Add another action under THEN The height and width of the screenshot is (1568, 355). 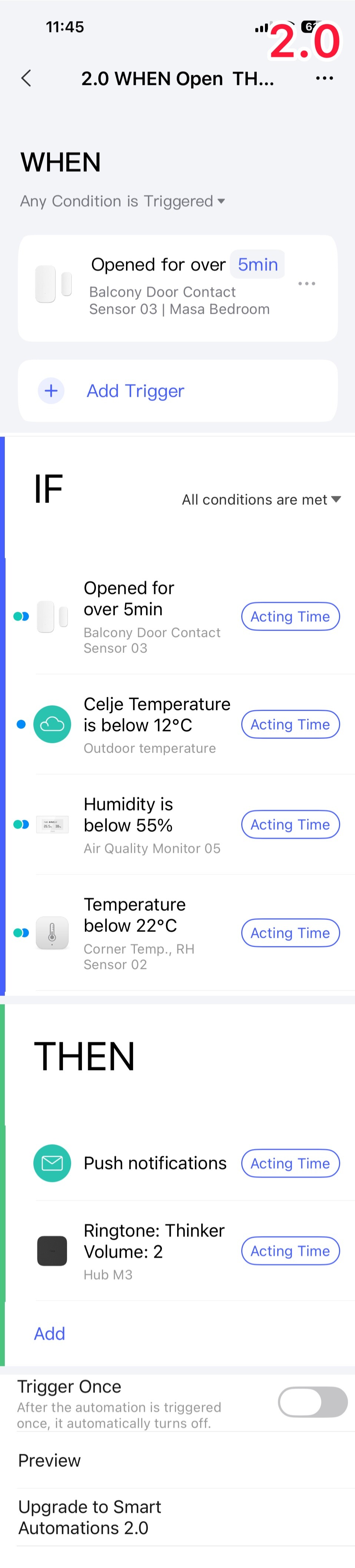tap(49, 1334)
